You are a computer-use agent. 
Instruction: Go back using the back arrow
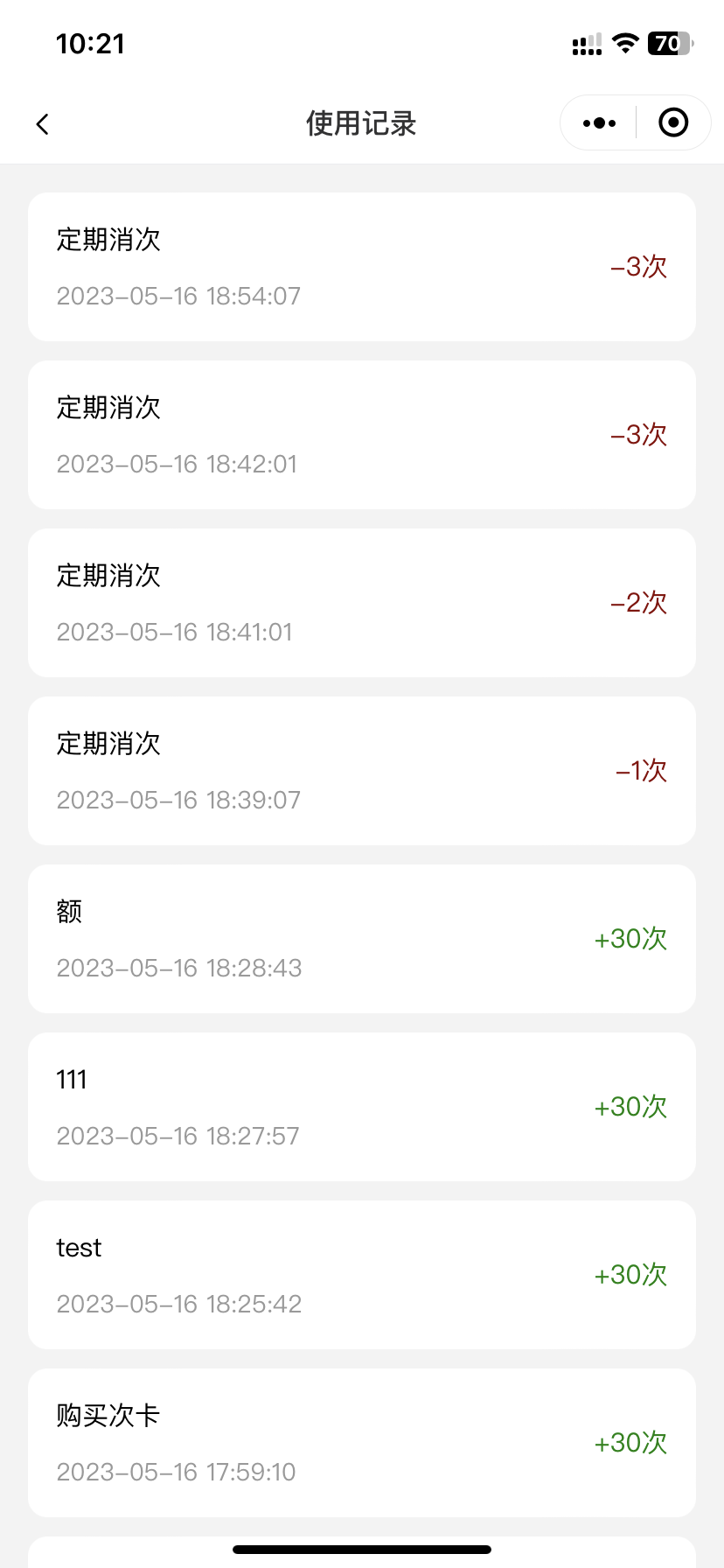point(42,124)
